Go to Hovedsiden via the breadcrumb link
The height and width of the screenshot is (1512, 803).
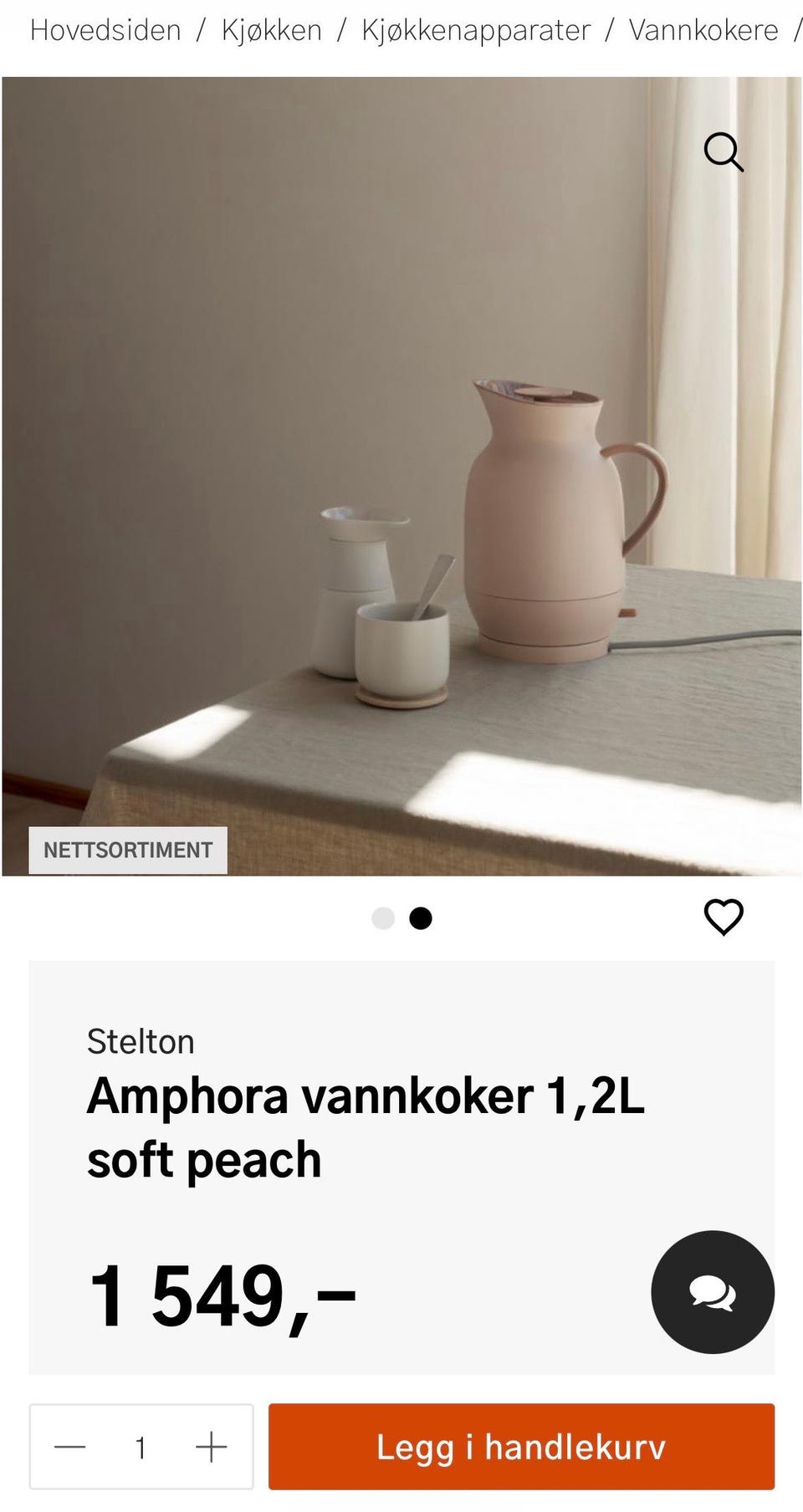[105, 29]
